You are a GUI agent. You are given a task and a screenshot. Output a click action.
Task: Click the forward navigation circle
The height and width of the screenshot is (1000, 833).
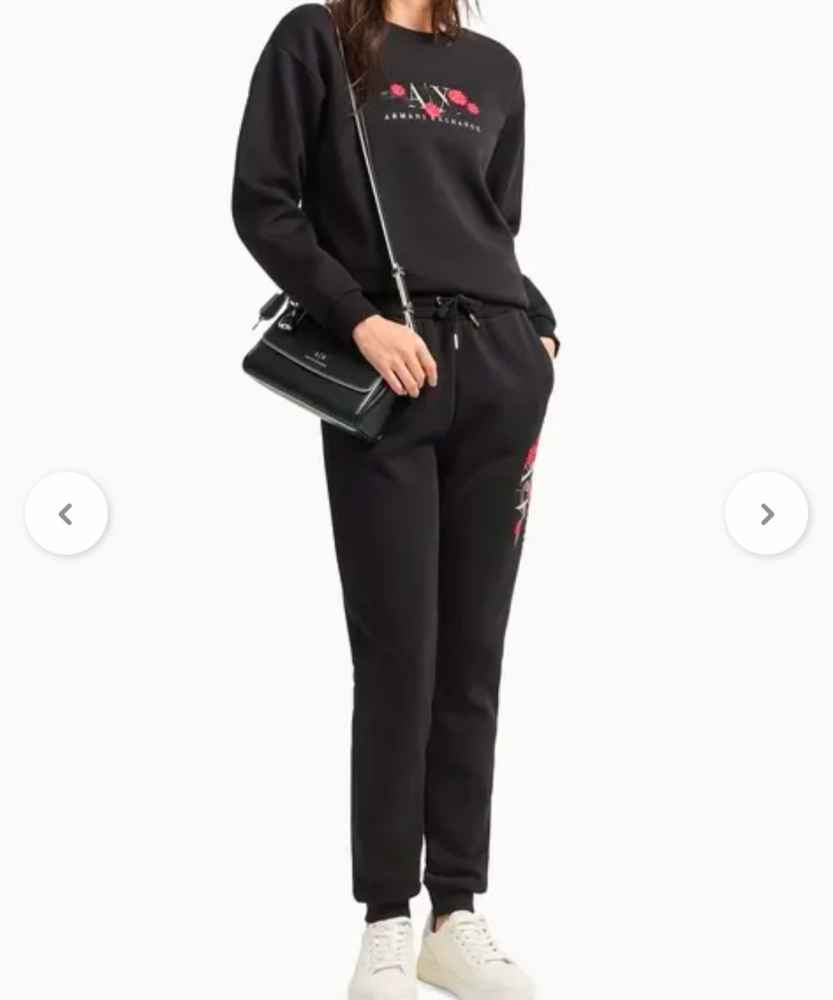click(x=766, y=512)
